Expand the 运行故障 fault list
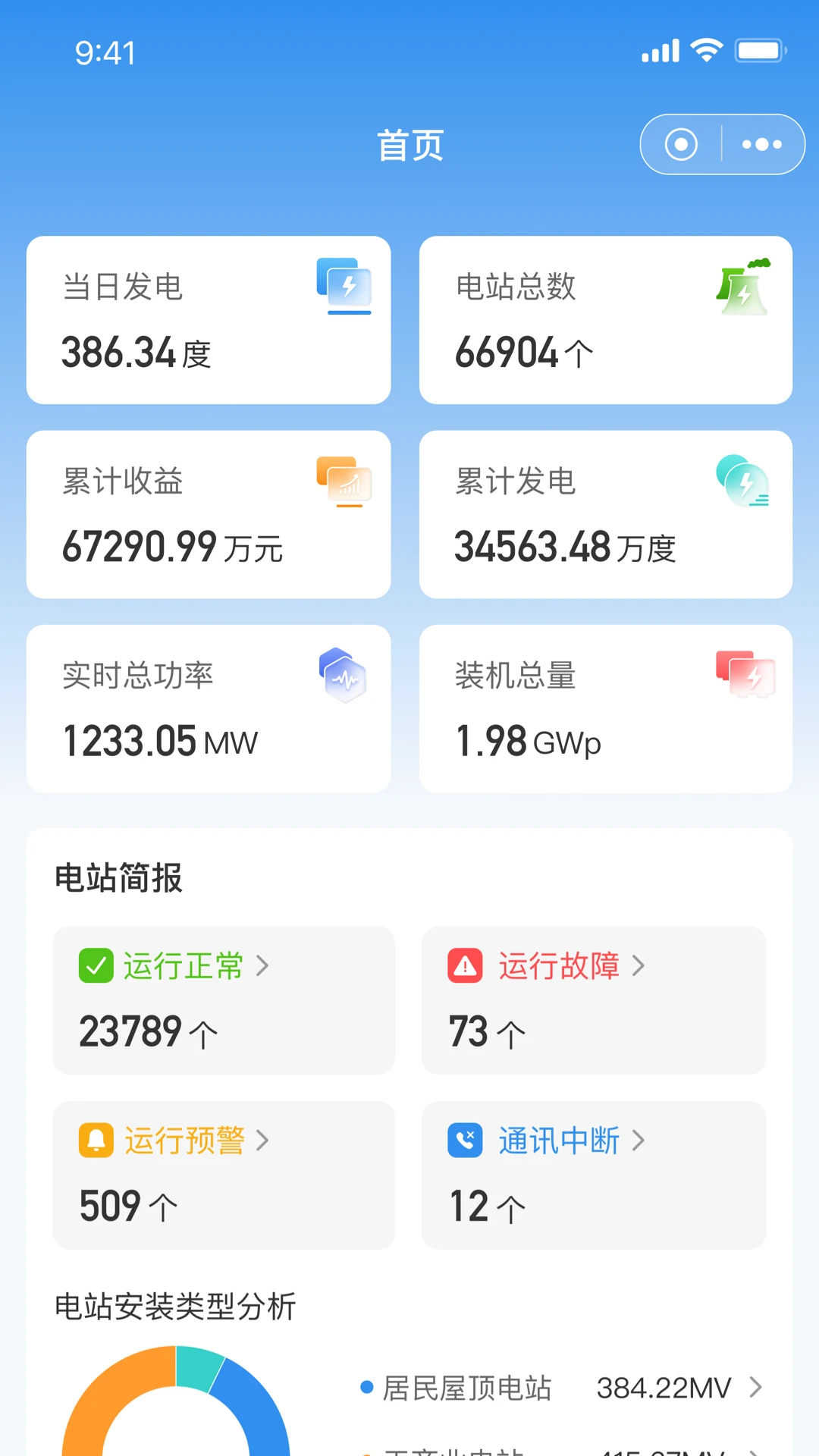The width and height of the screenshot is (819, 1456). (639, 965)
